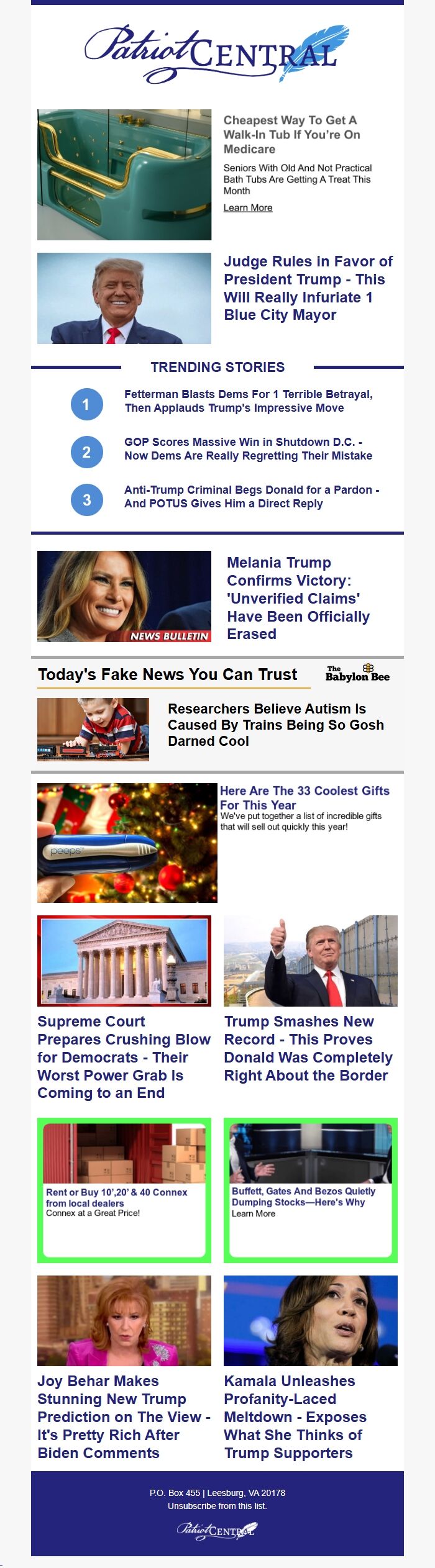Image resolution: width=435 pixels, height=1568 pixels.
Task: Unsubscribe from this list
Action: pos(217,1506)
